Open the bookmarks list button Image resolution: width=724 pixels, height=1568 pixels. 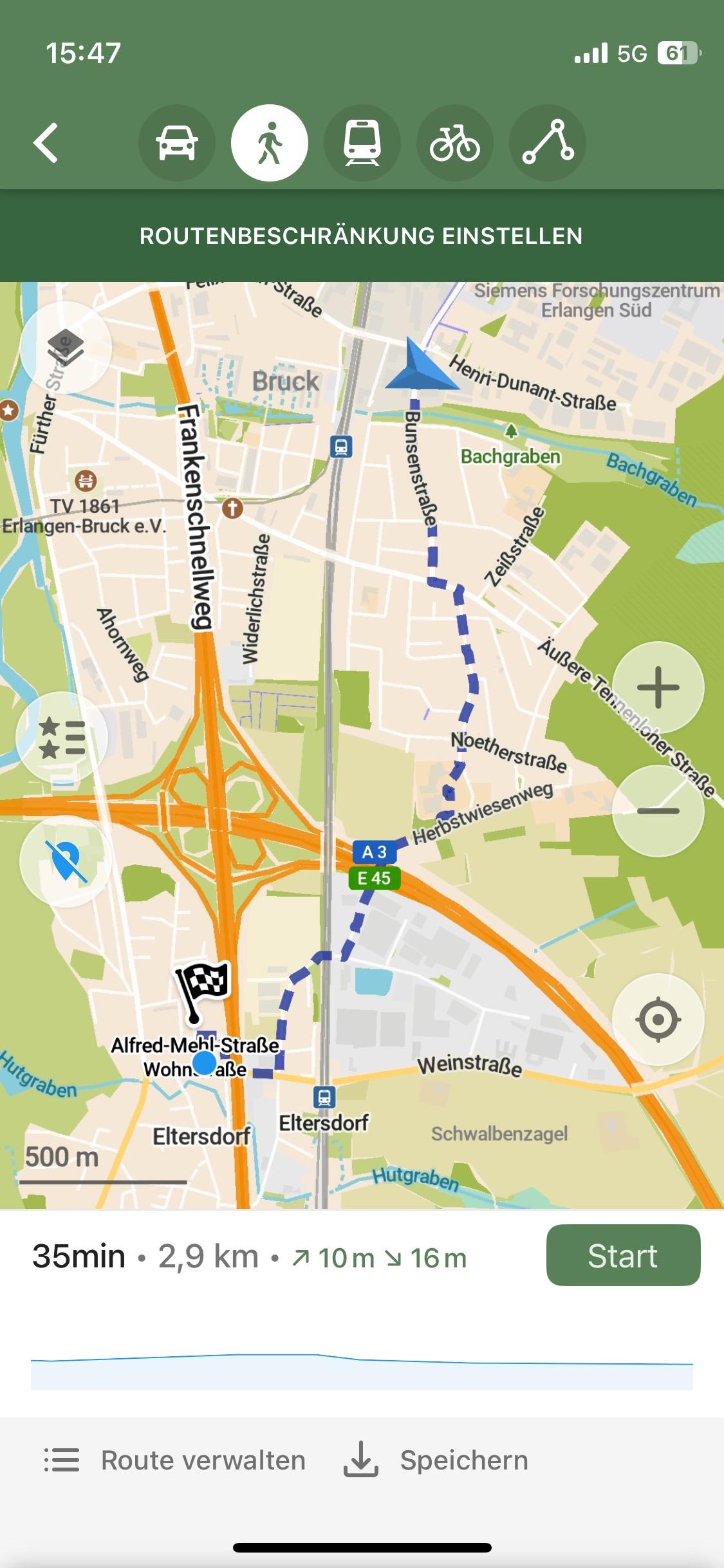coord(62,737)
